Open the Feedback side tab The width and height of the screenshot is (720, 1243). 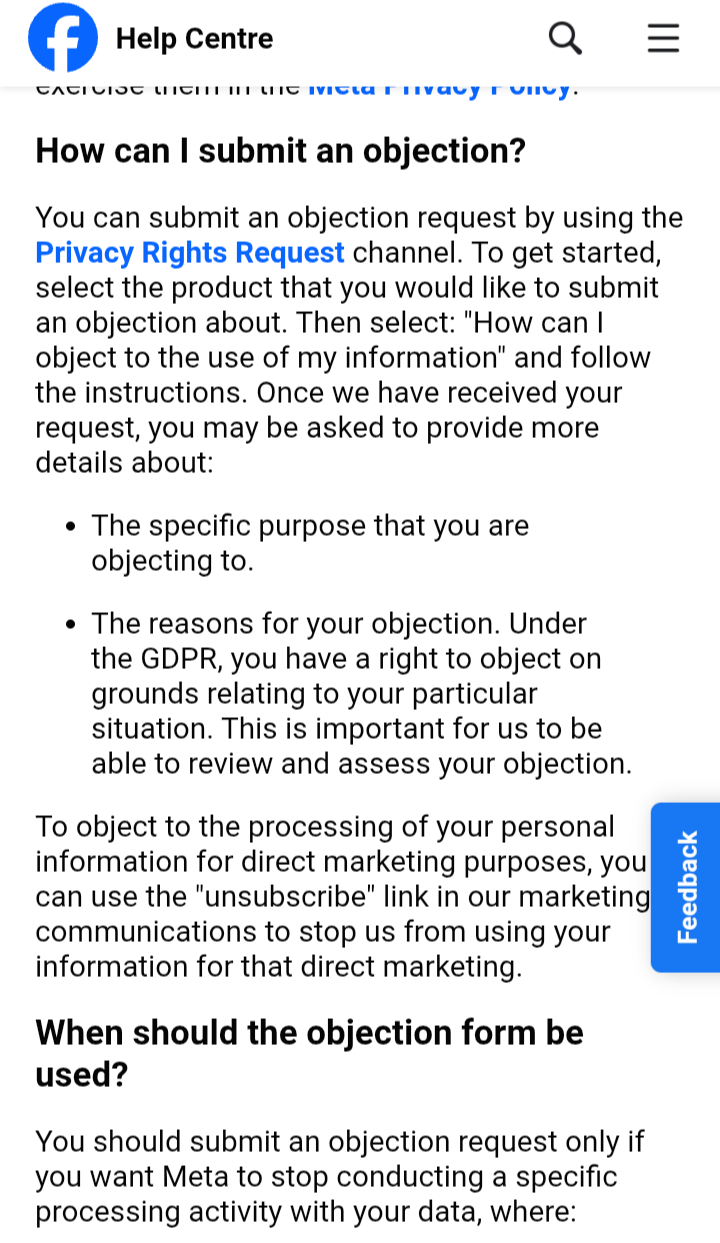[686, 887]
